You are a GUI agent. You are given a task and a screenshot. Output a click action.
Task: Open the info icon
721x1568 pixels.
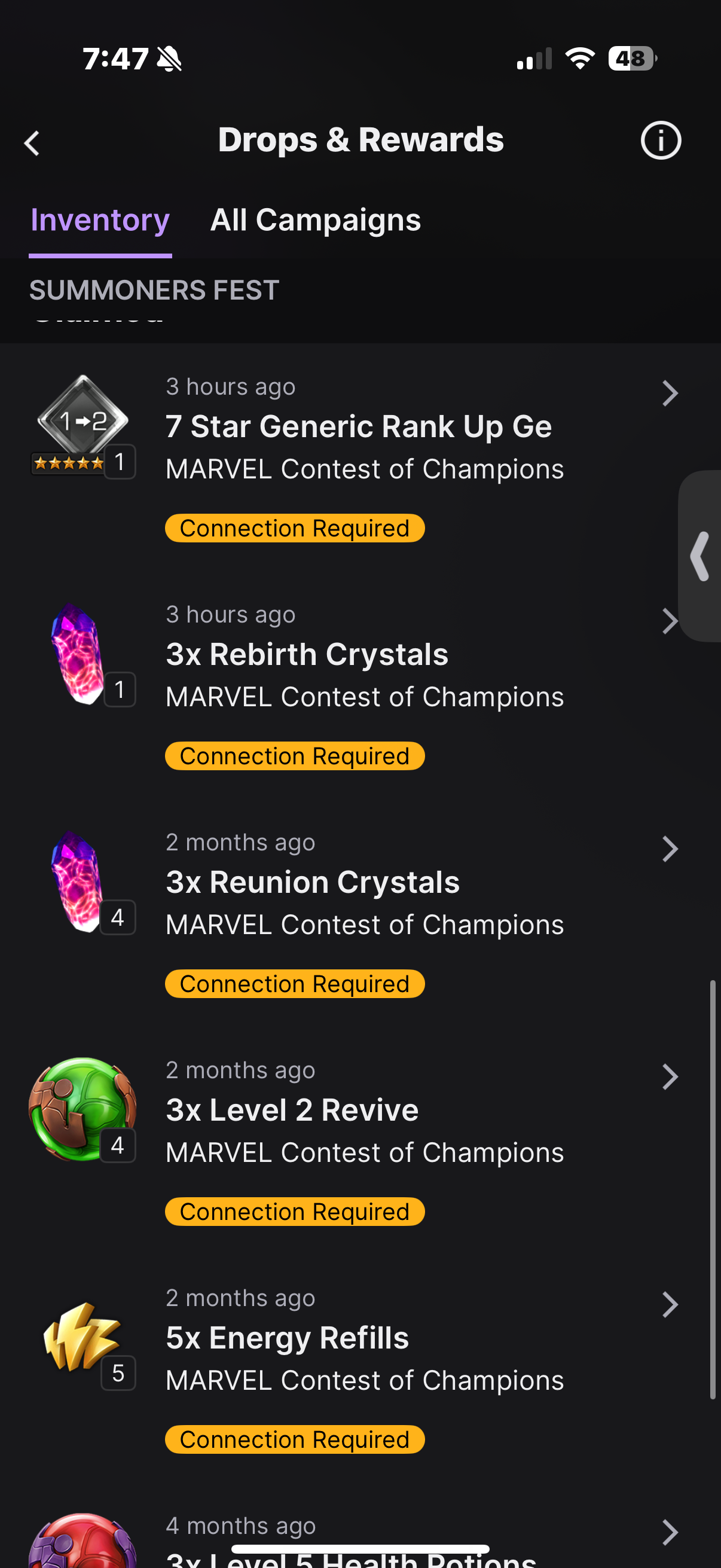(x=660, y=141)
